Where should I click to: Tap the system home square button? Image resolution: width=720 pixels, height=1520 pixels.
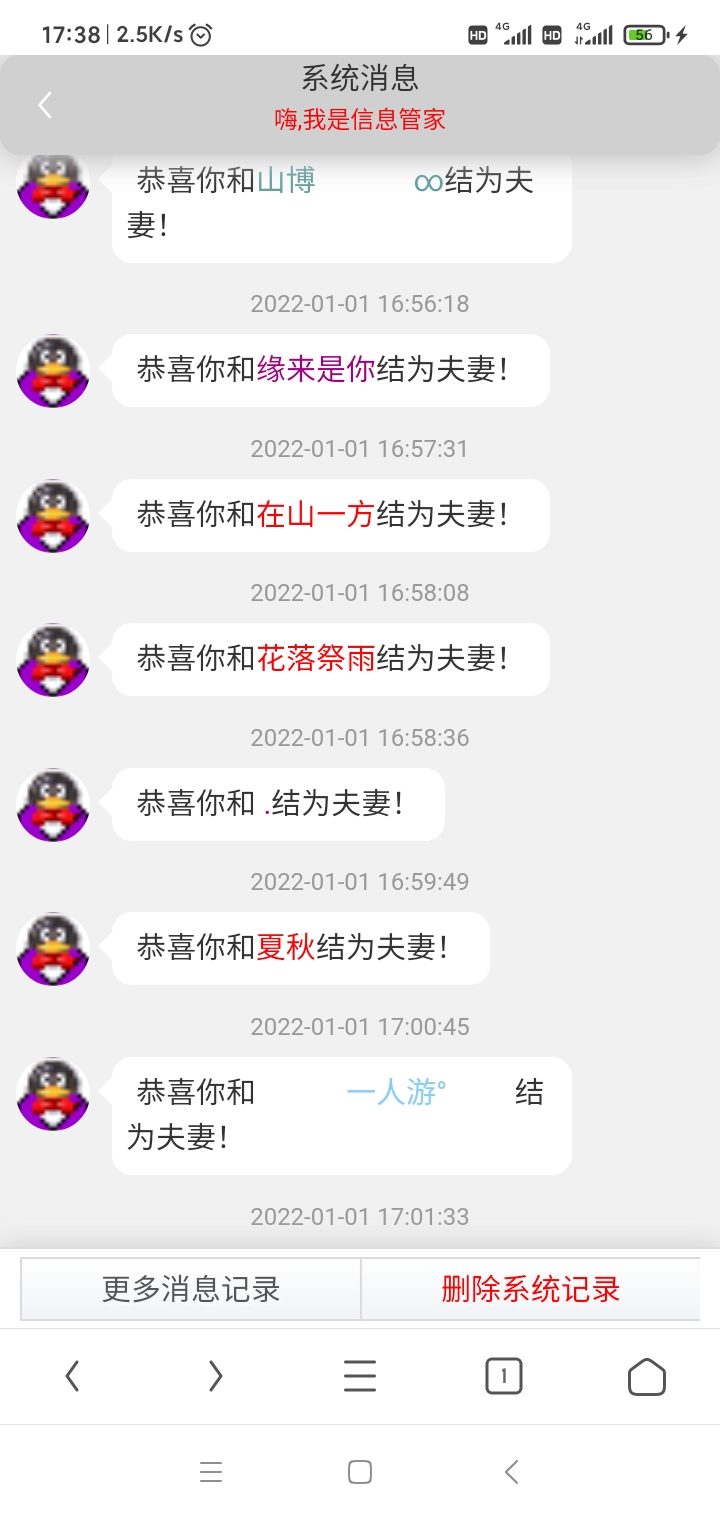tap(360, 1471)
